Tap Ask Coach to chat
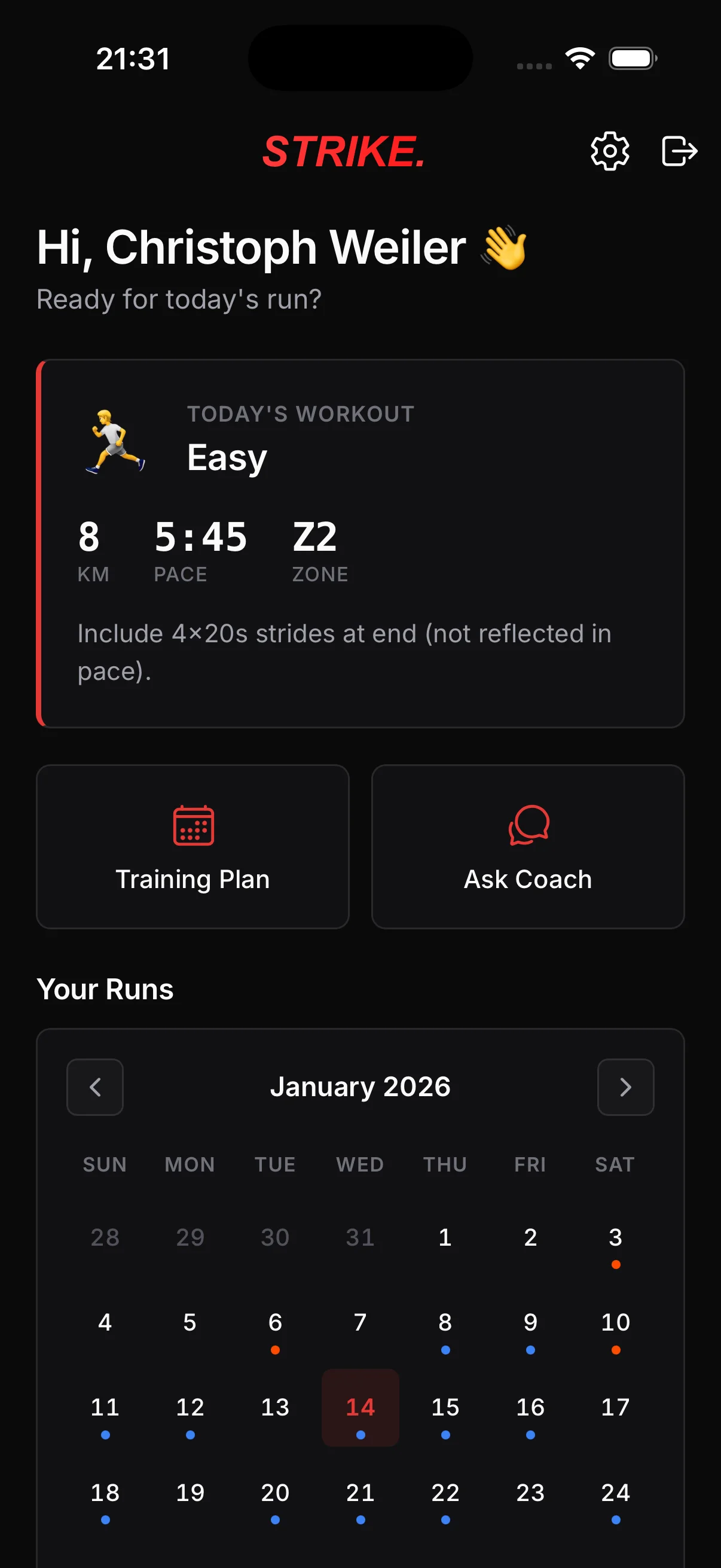The height and width of the screenshot is (1568, 721). click(x=527, y=846)
